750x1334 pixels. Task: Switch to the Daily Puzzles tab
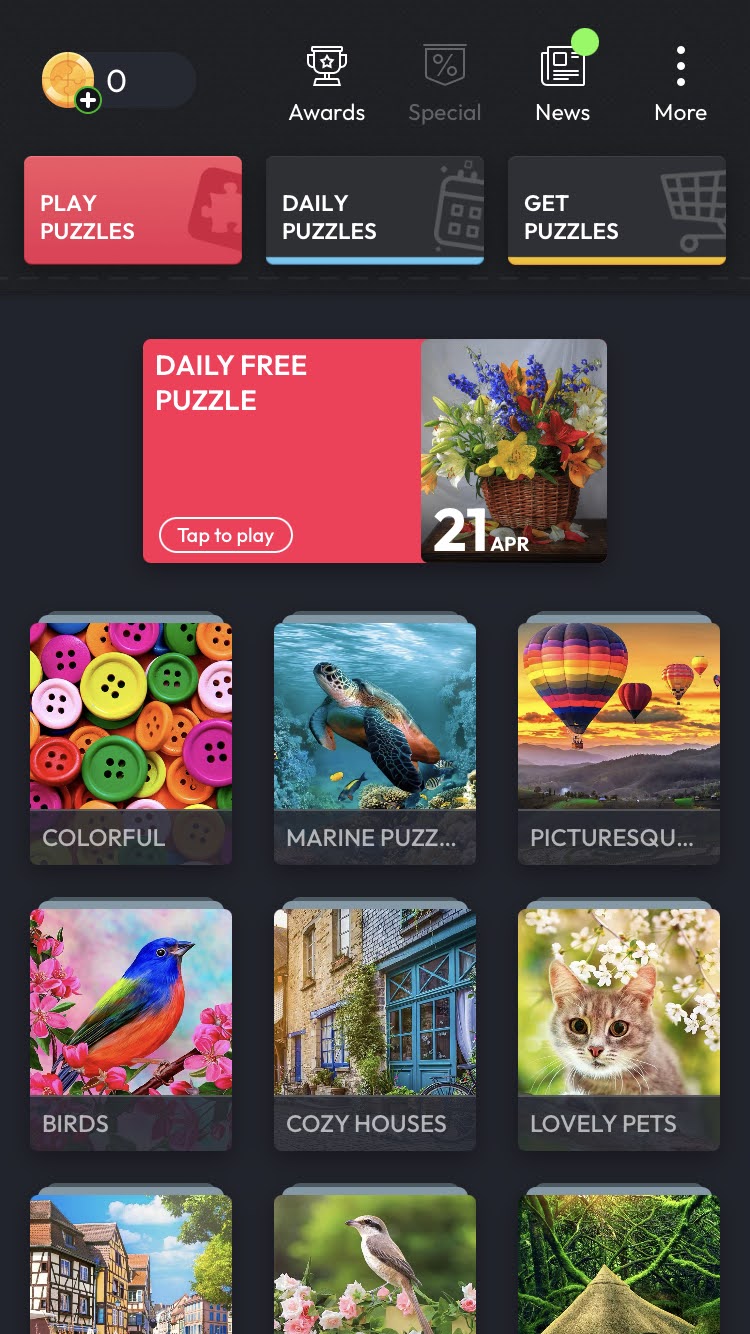tap(375, 211)
